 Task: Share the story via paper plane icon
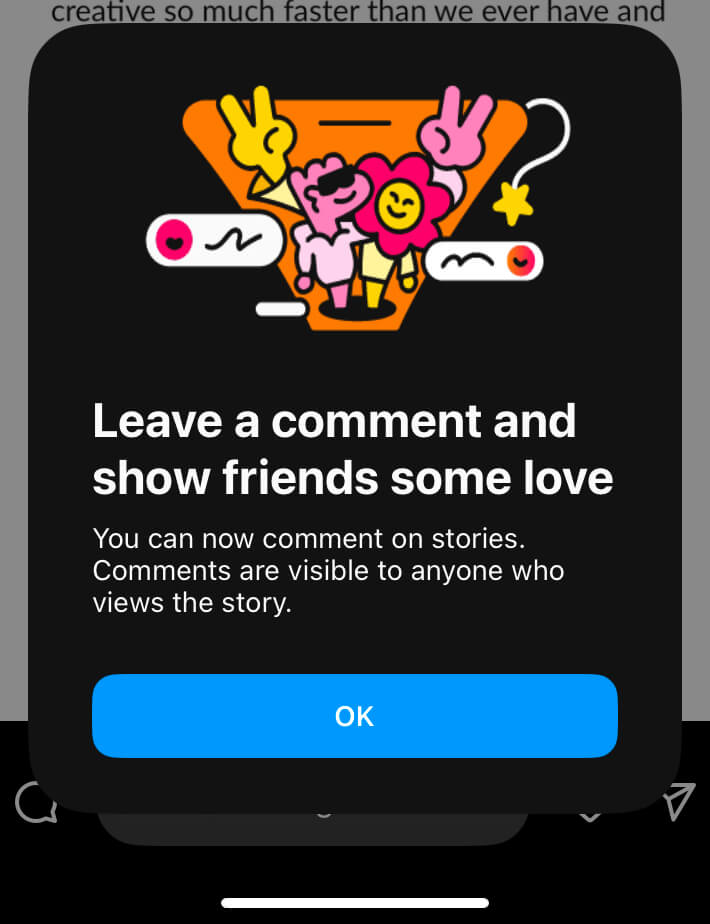click(679, 800)
